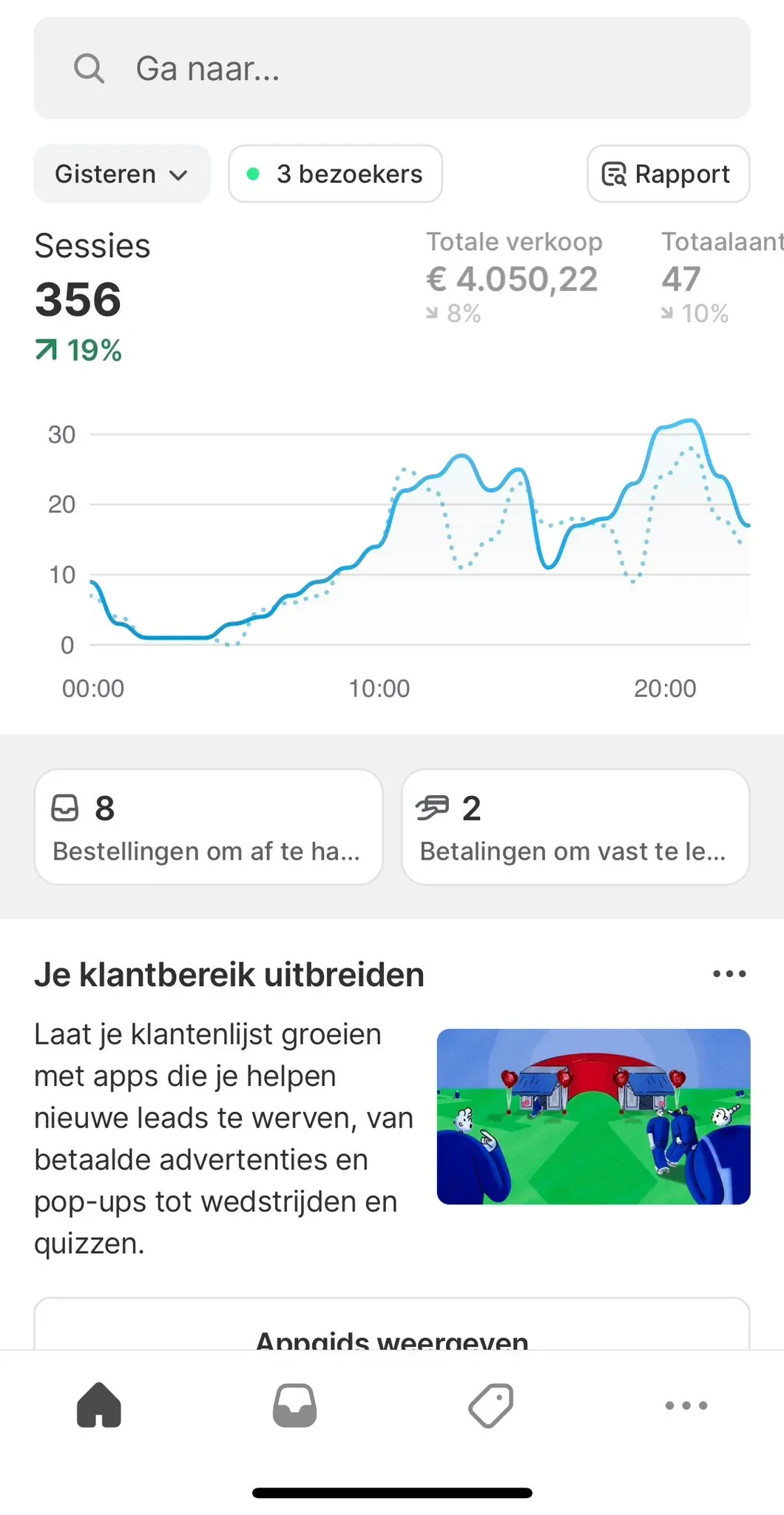This screenshot has height=1515, width=784.
Task: Switch to the products tag tab
Action: [491, 1405]
